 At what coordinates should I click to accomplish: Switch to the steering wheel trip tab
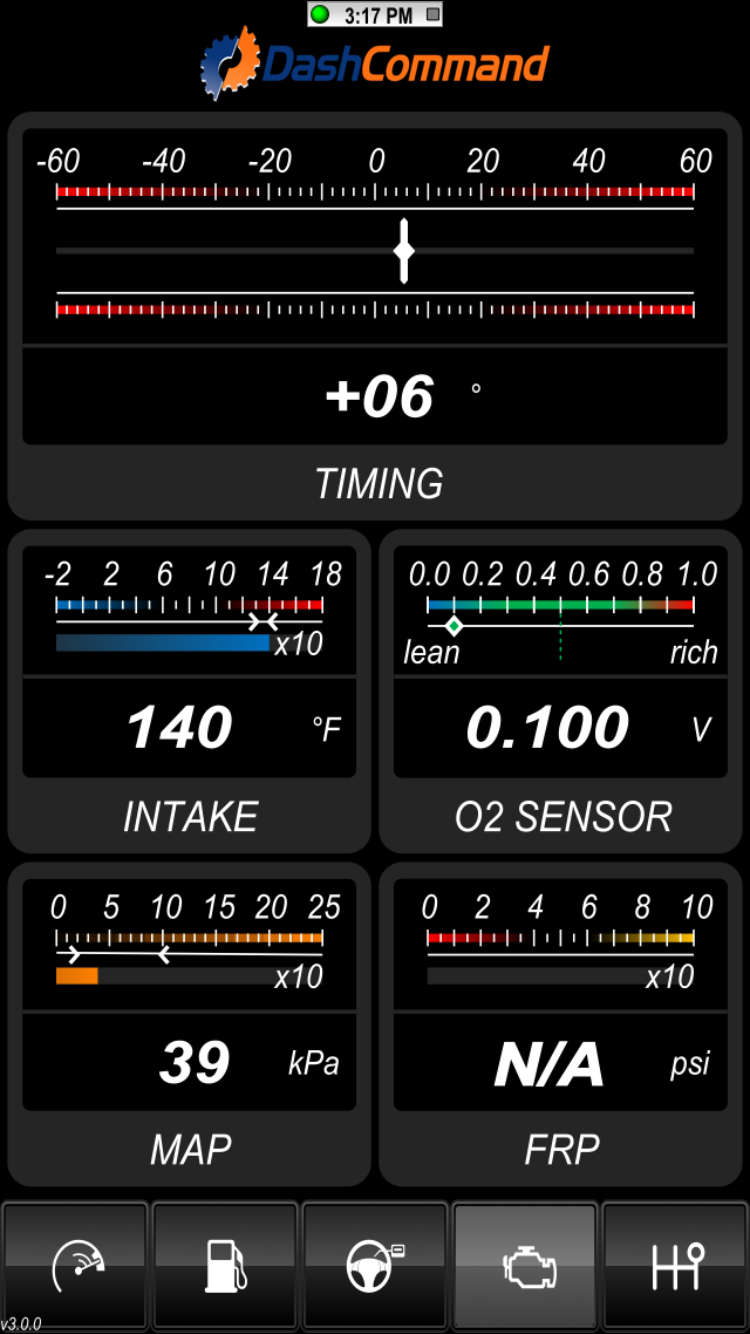(x=375, y=1266)
